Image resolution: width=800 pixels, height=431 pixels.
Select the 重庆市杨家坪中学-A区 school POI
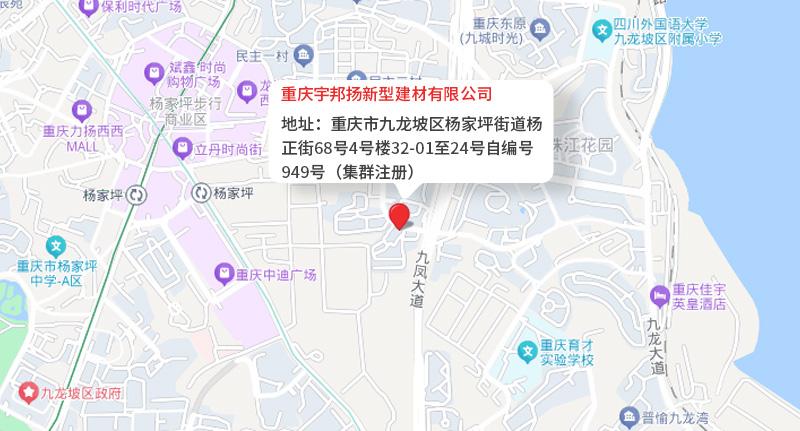[56, 245]
